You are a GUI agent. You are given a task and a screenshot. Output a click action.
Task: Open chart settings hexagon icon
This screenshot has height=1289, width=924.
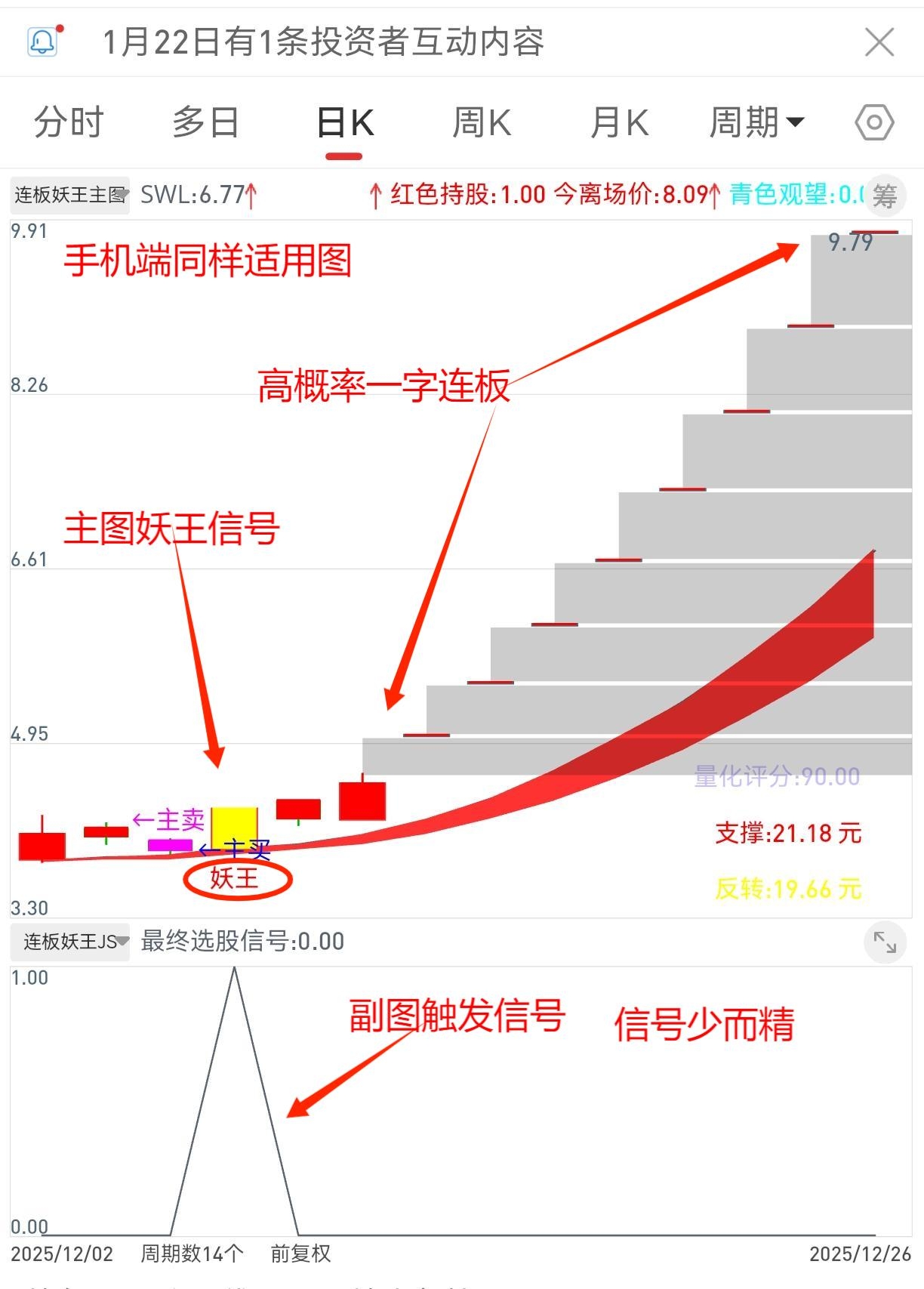[874, 122]
